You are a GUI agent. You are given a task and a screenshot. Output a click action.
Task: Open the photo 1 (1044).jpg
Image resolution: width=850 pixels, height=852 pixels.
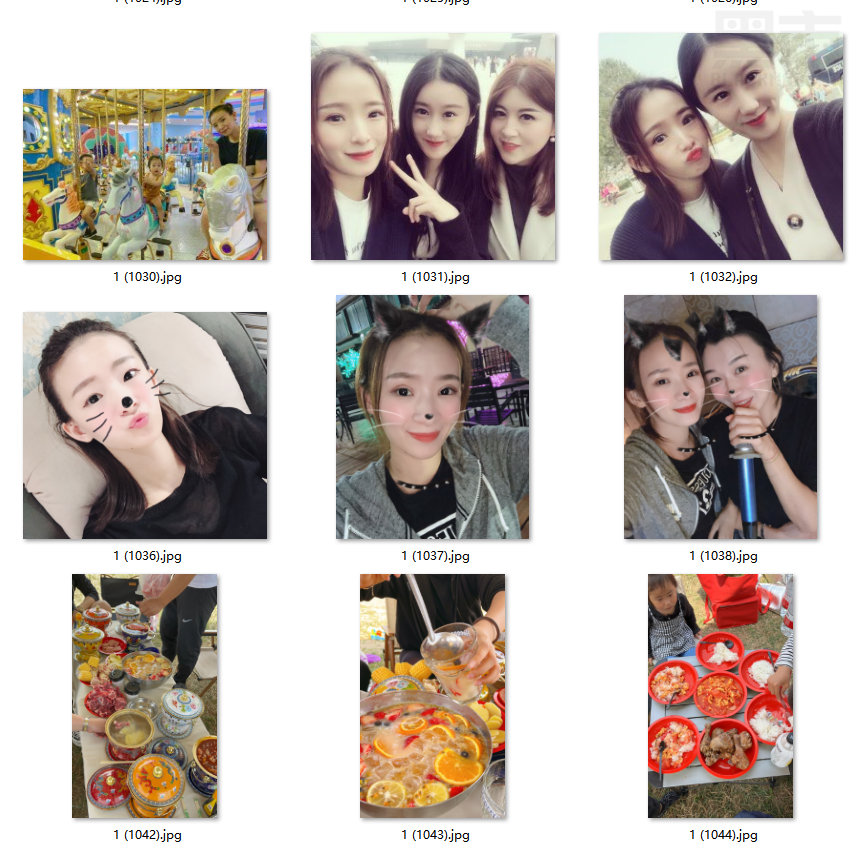pos(721,696)
